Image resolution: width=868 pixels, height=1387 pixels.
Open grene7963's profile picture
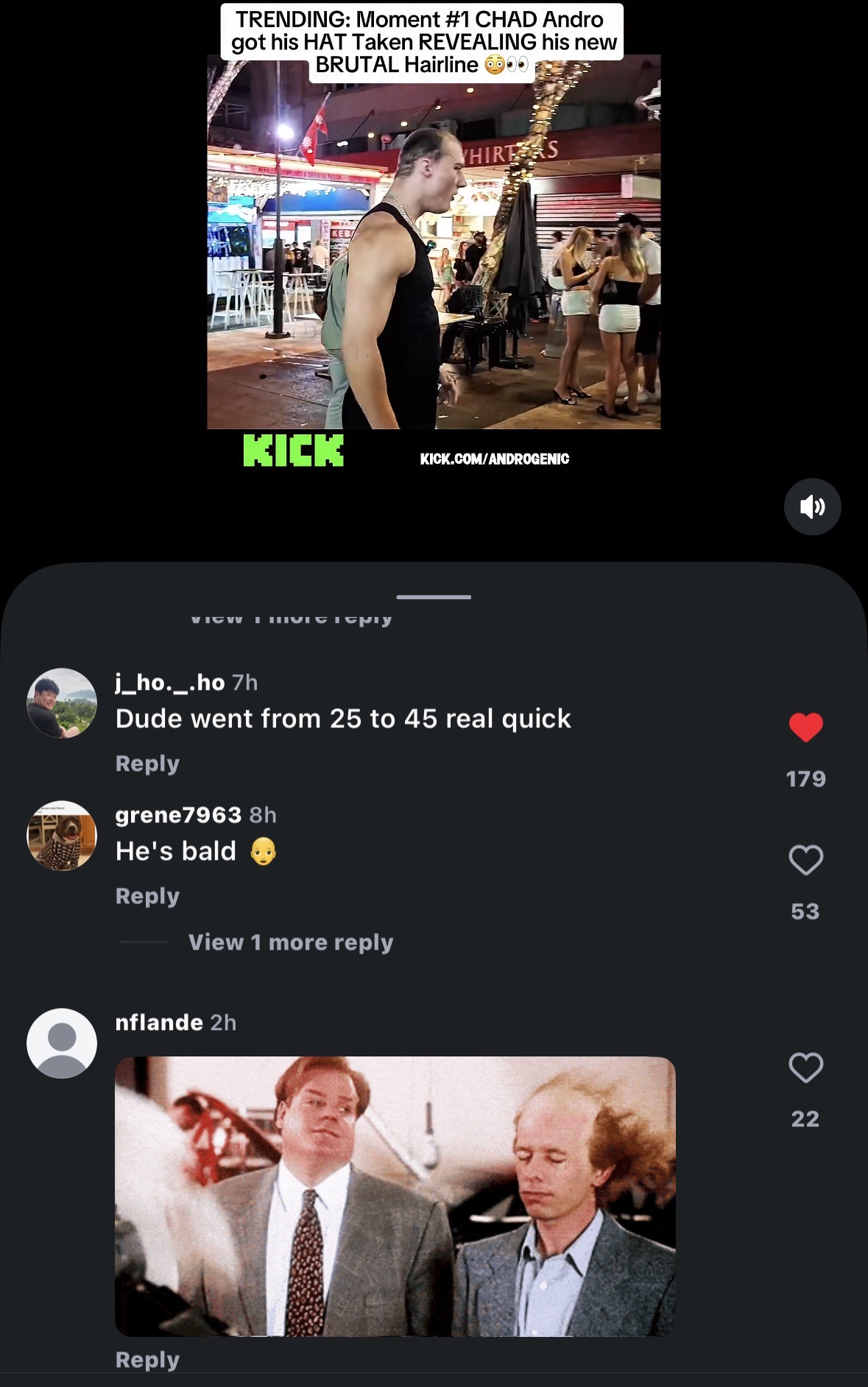tap(62, 836)
